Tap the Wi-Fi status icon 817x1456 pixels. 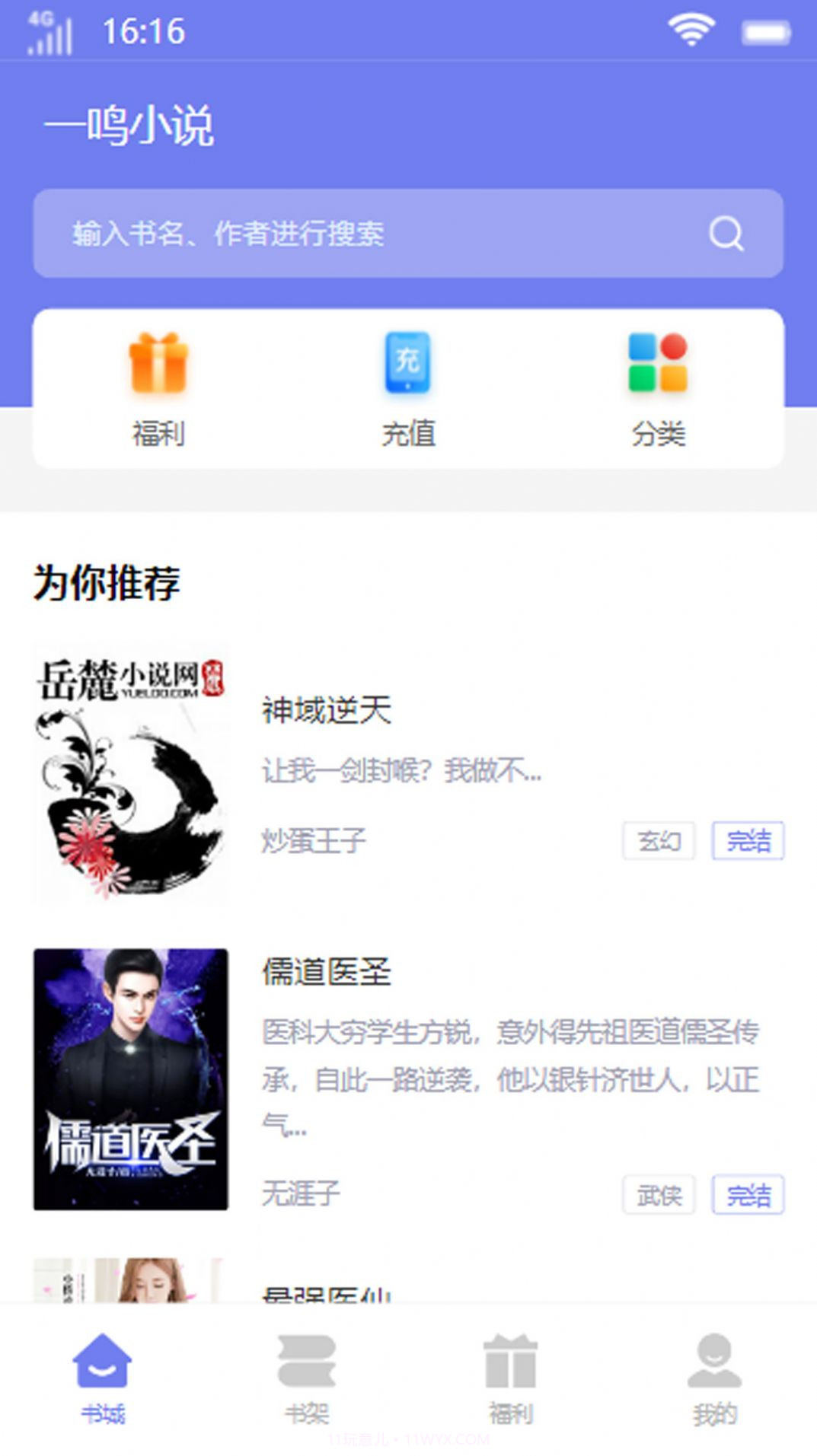[x=691, y=30]
